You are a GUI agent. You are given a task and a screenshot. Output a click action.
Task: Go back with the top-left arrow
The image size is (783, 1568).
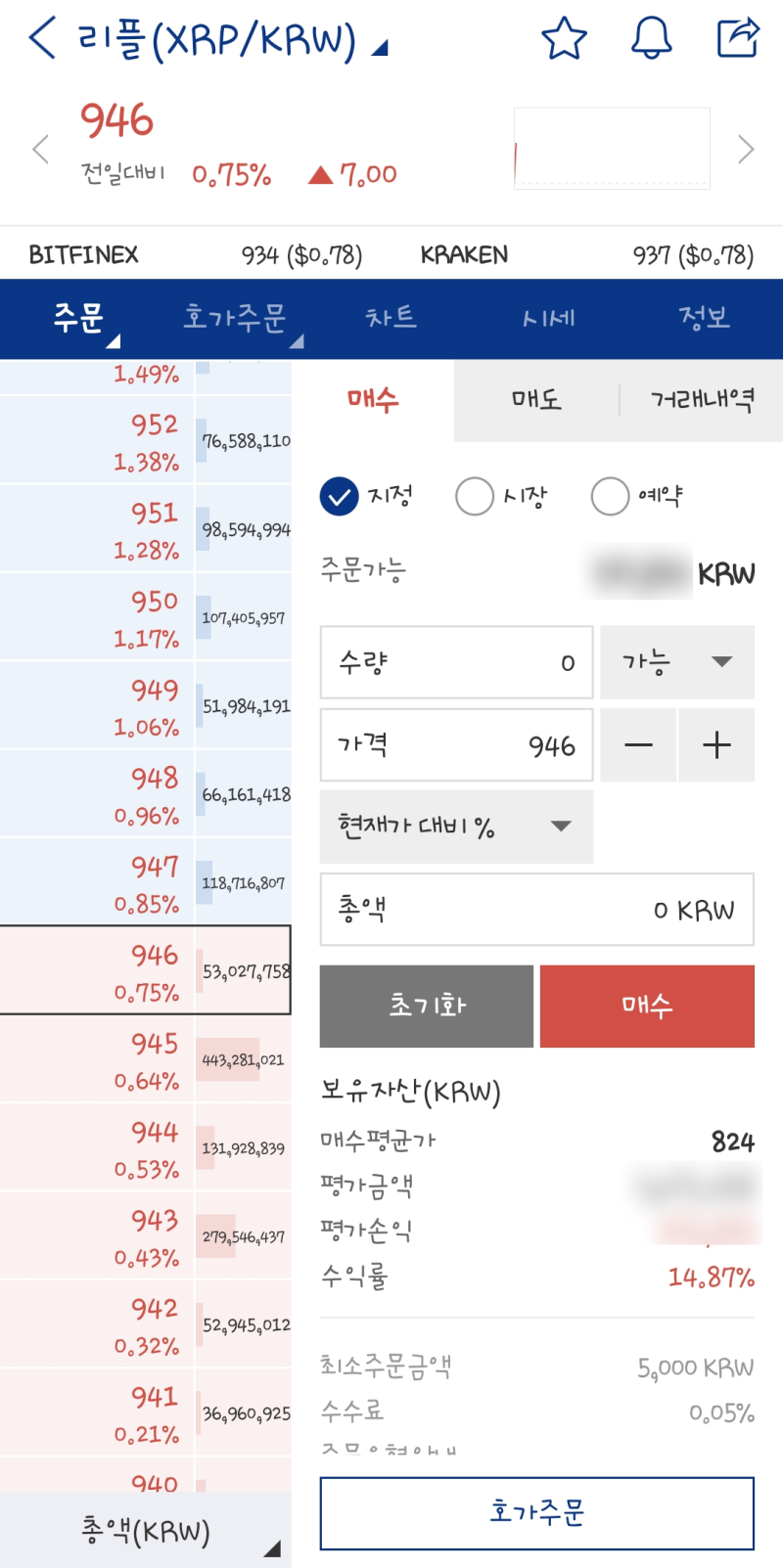(43, 38)
